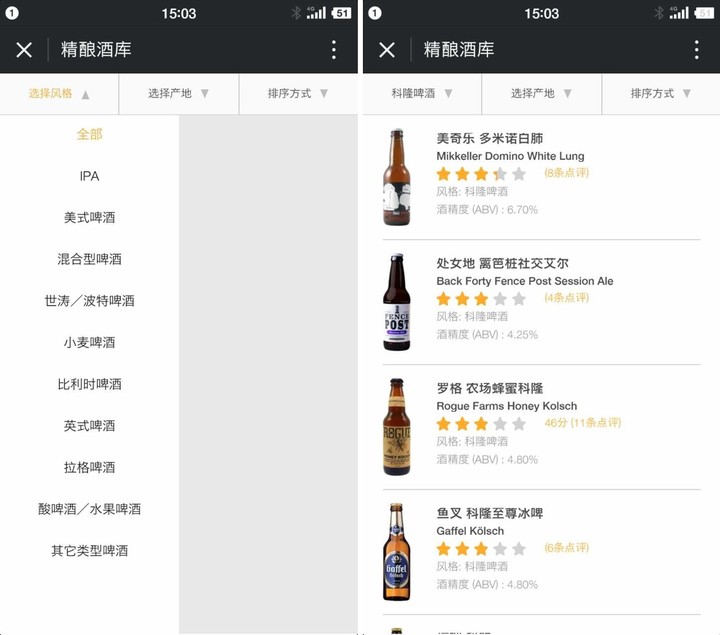The width and height of the screenshot is (720, 635).
Task: Choose 拉格啤酒 style
Action: 90,467
